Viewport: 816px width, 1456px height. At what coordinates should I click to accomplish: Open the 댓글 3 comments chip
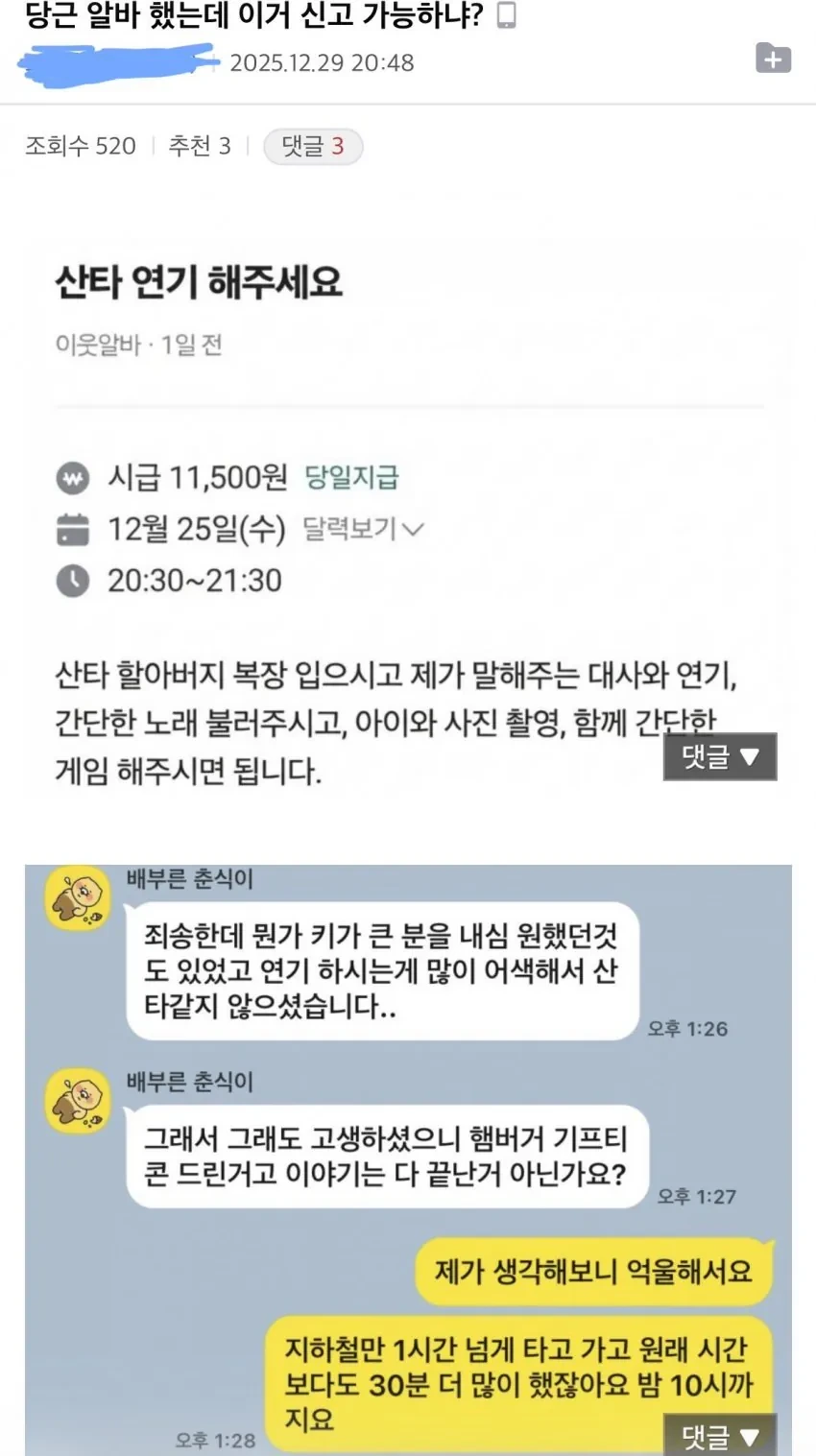pos(313,147)
